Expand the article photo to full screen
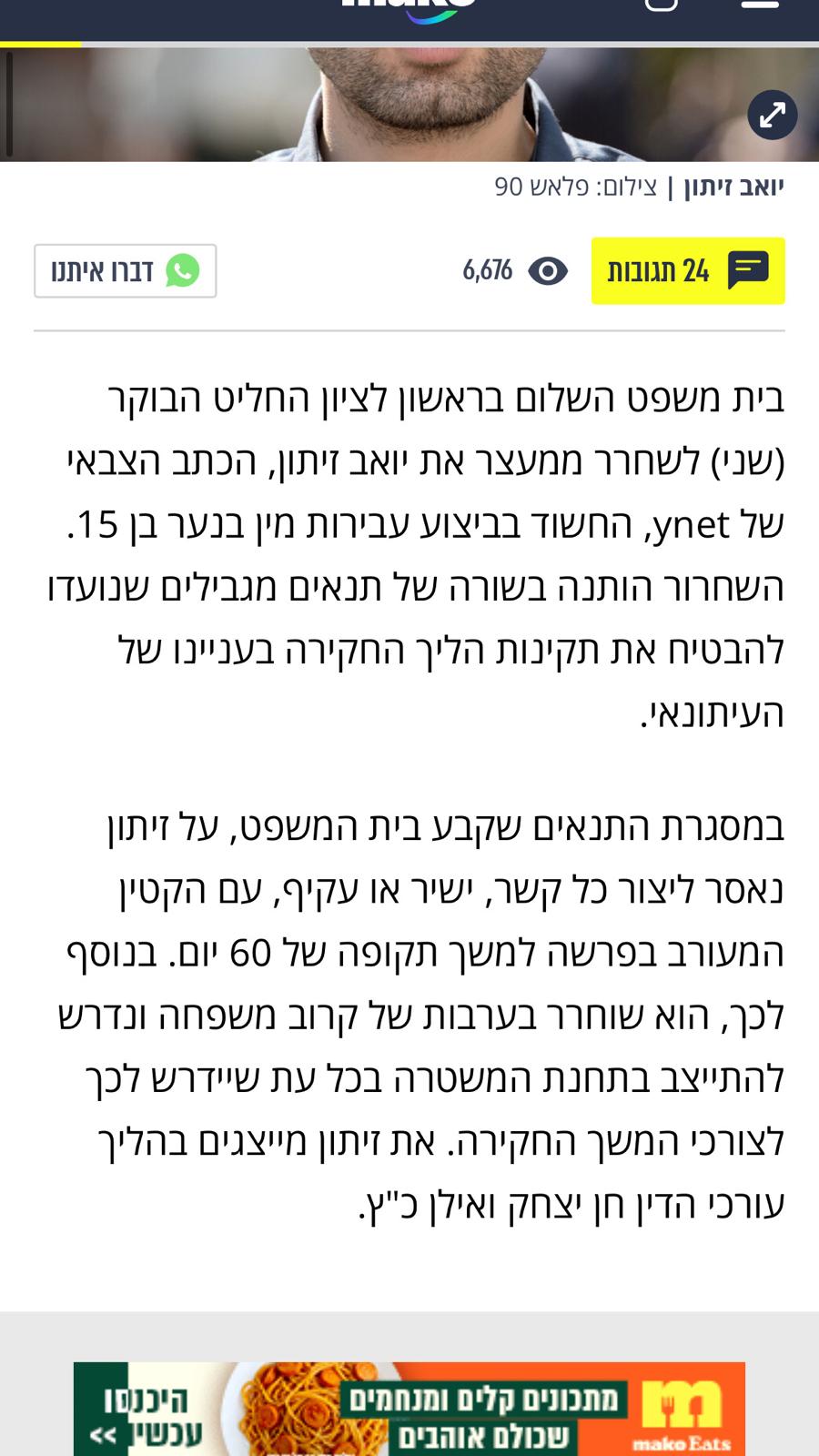The image size is (819, 1456). tap(772, 116)
